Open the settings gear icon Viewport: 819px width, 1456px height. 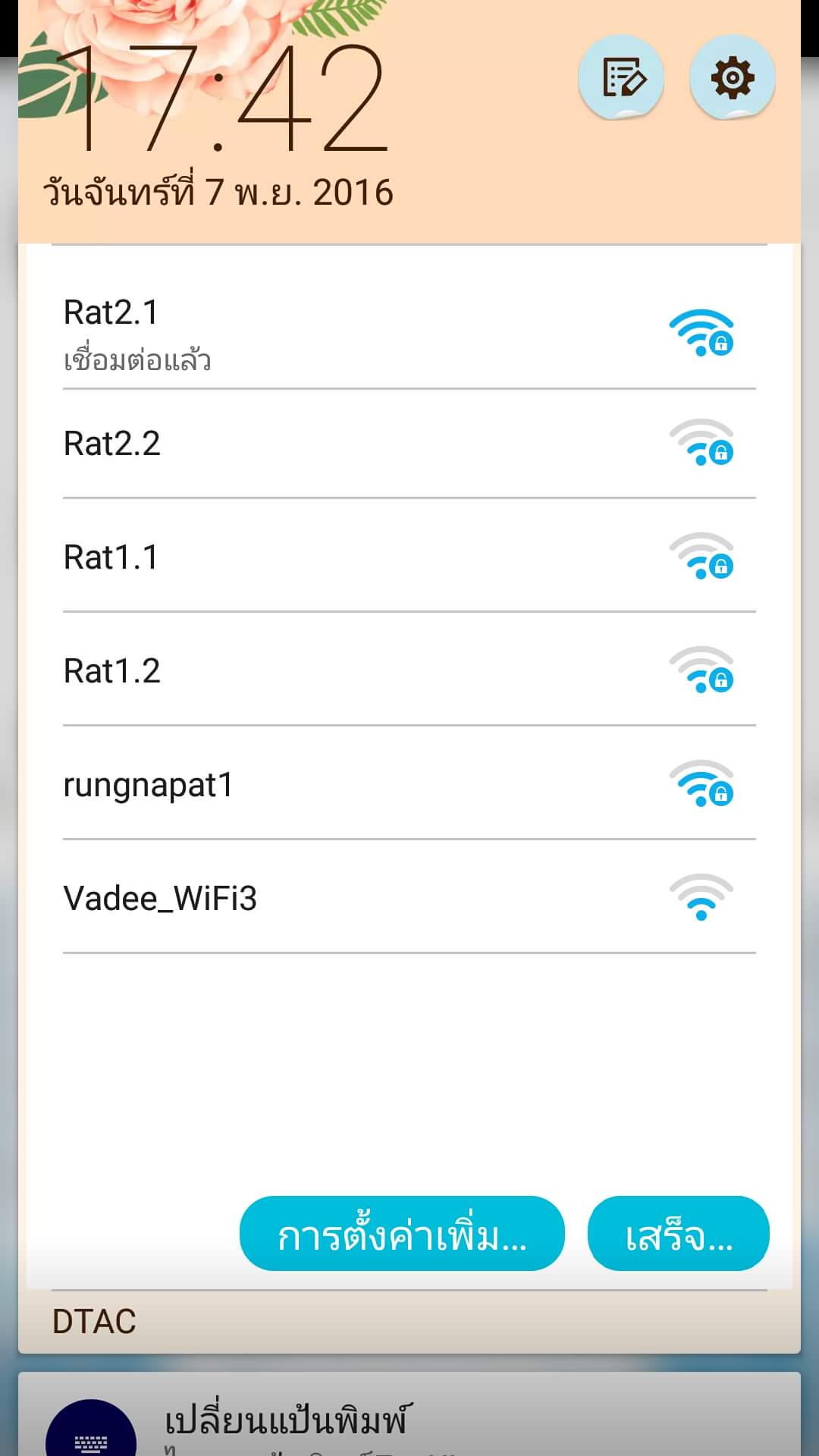tap(732, 78)
